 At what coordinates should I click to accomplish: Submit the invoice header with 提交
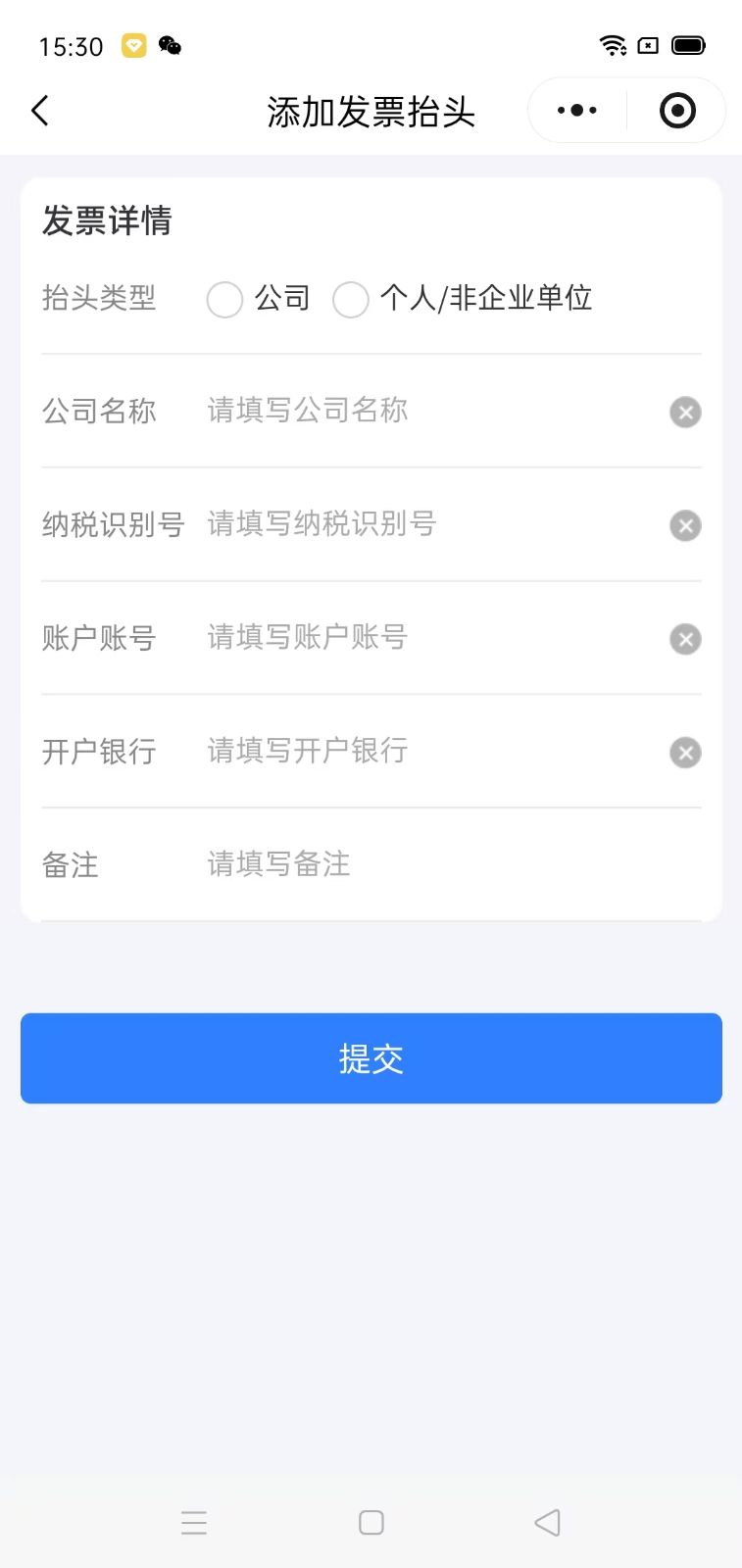[371, 1058]
